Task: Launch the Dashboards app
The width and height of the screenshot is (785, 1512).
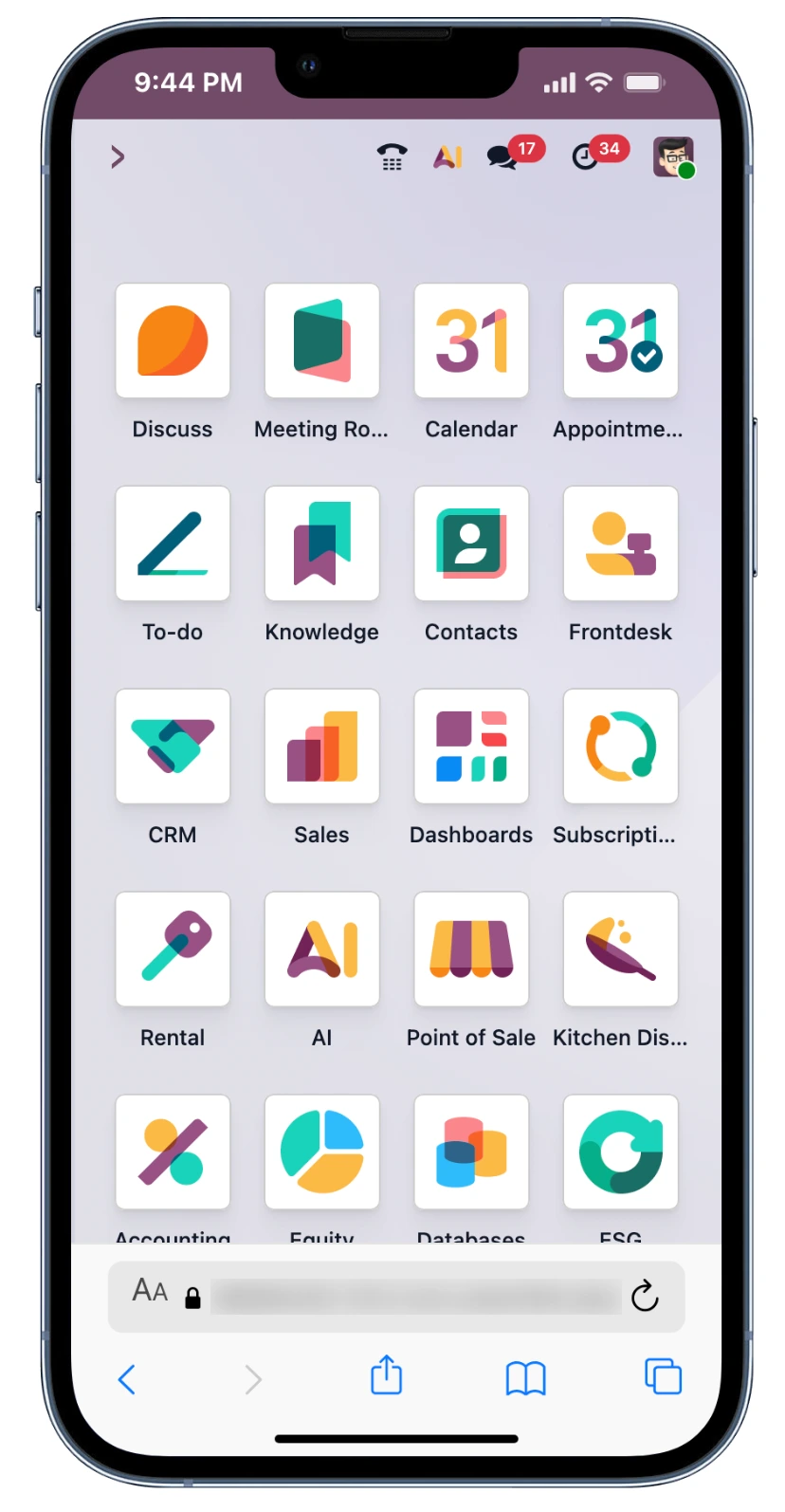Action: 471,747
